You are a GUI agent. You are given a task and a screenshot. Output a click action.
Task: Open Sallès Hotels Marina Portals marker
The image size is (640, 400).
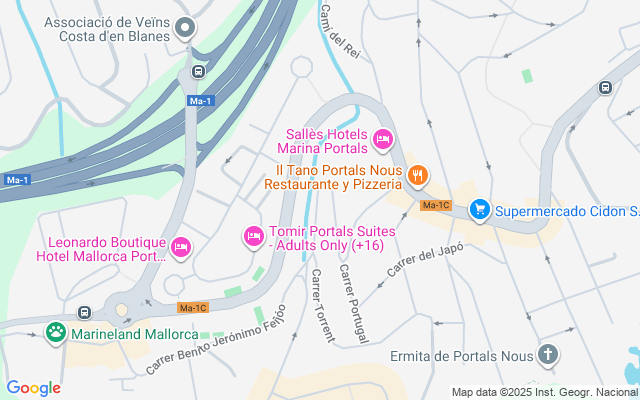[x=381, y=138]
